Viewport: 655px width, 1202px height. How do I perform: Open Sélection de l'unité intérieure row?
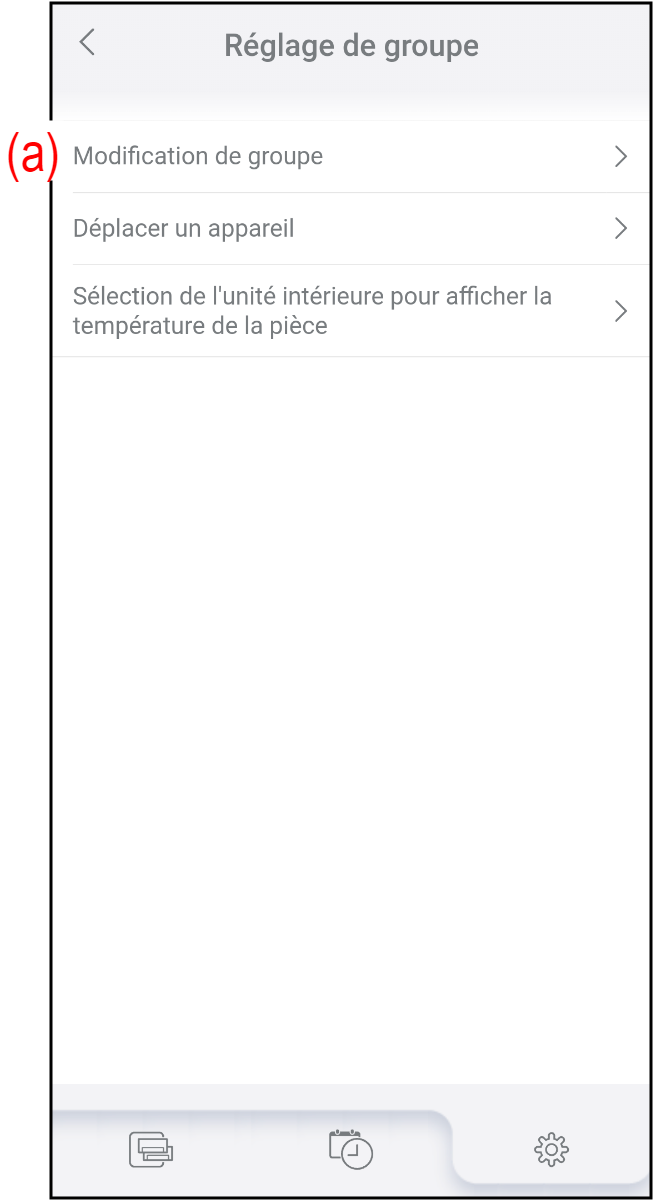point(350,311)
